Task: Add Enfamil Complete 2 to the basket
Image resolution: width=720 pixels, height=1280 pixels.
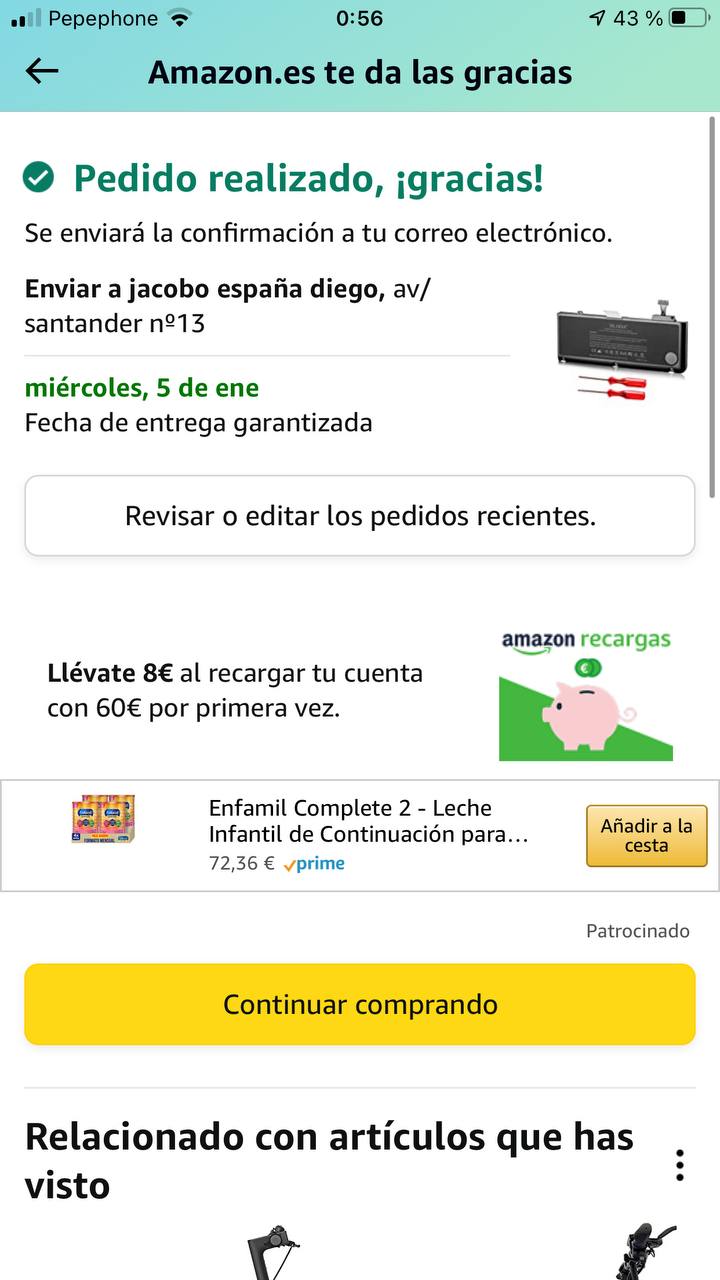Action: tap(646, 835)
